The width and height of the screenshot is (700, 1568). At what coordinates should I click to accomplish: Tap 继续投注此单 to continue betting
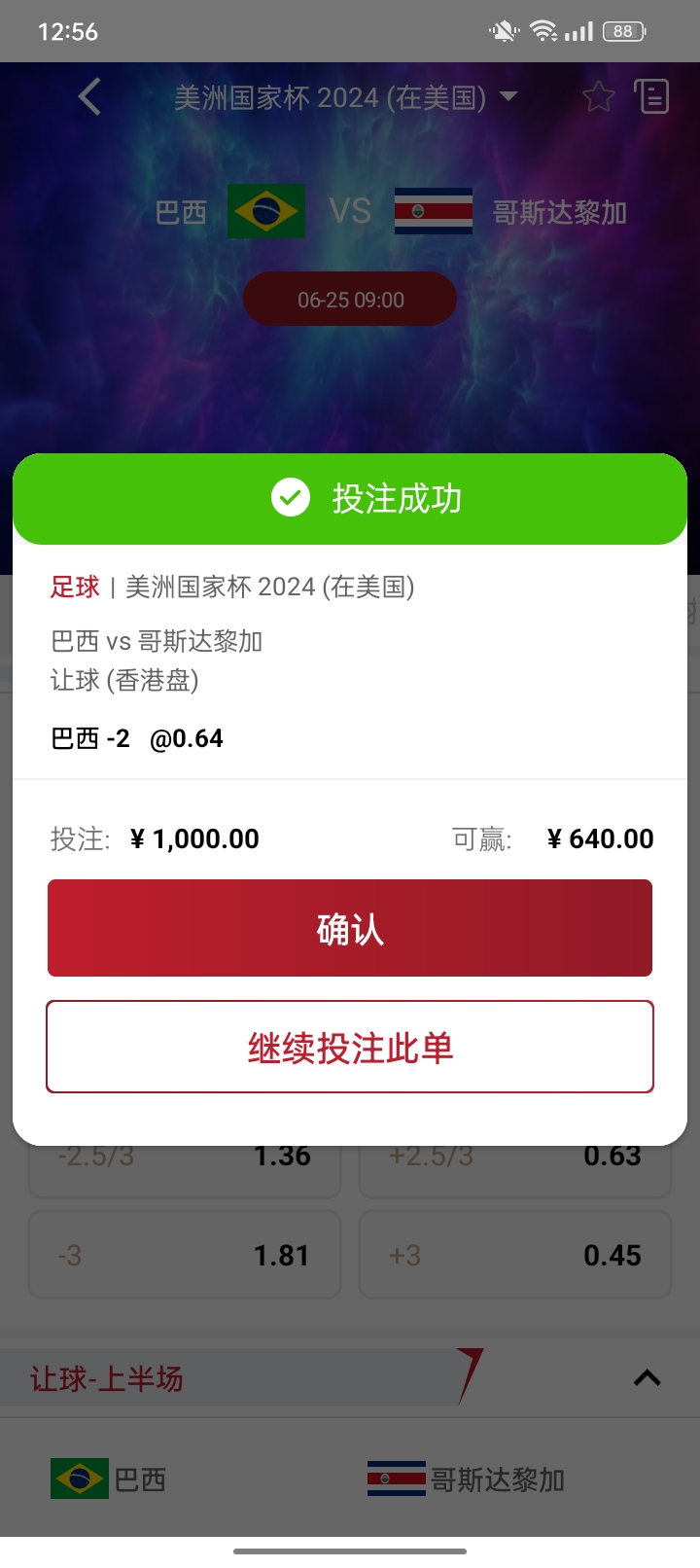[350, 1048]
